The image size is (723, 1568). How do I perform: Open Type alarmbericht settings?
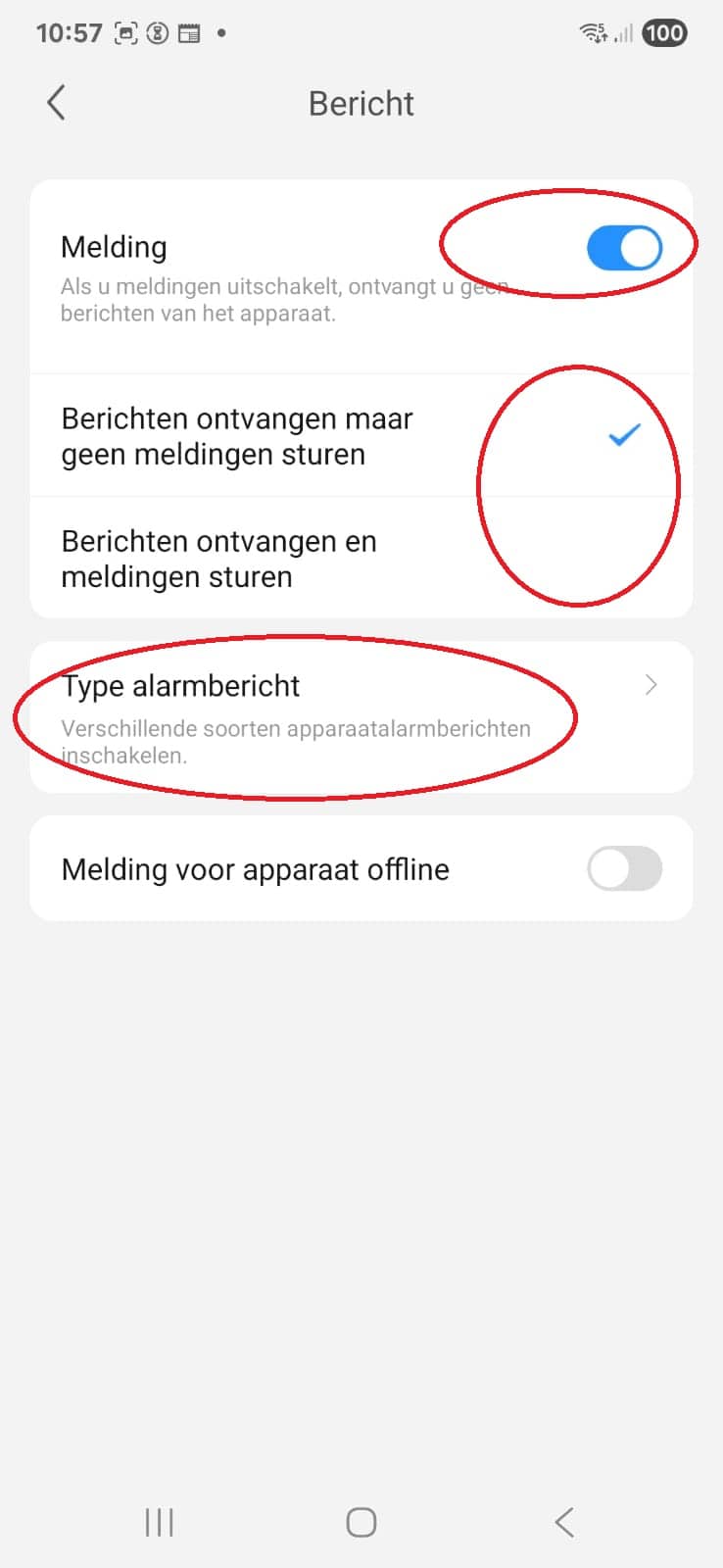(361, 717)
